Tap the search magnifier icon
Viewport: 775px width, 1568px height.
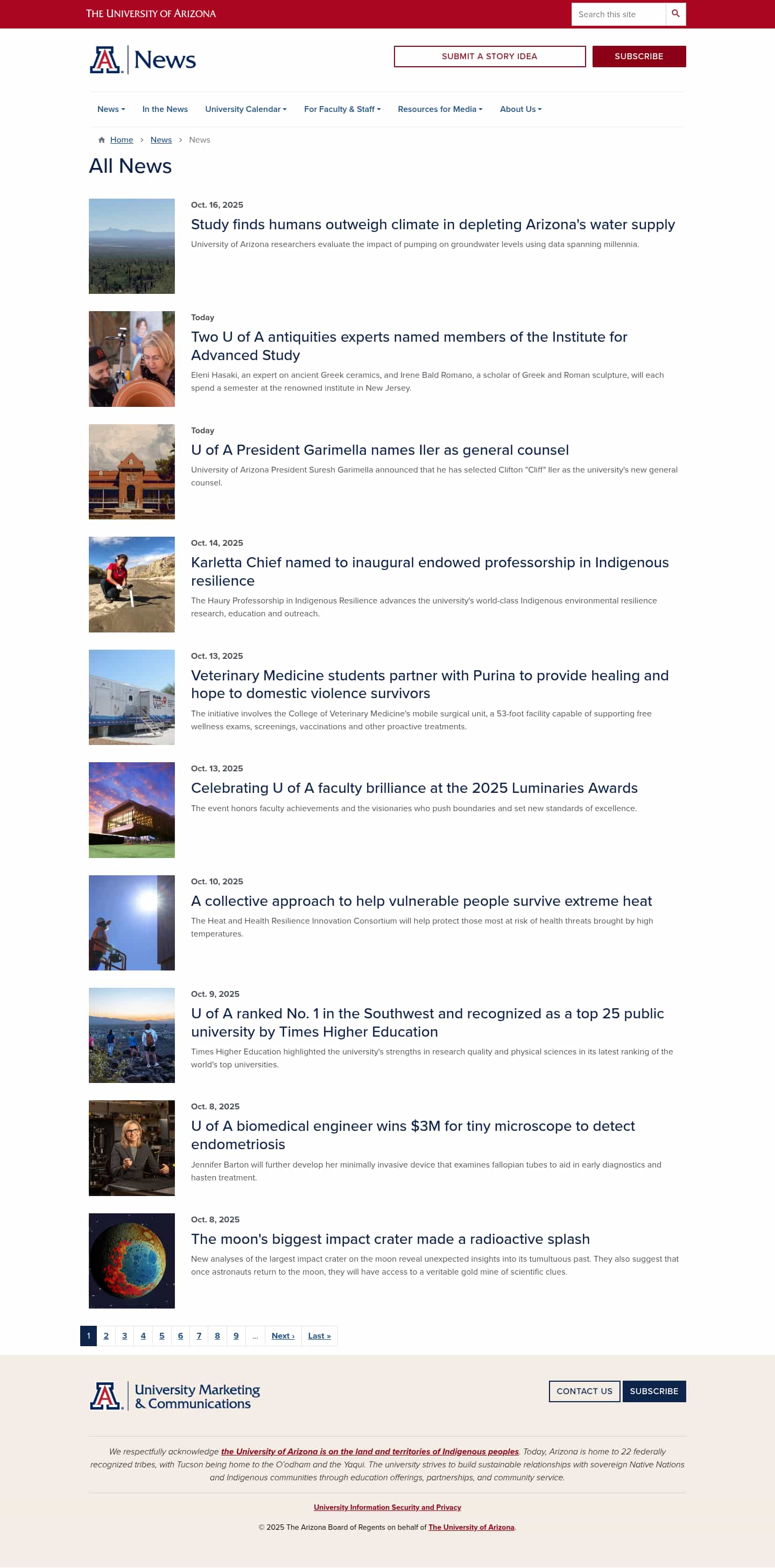tap(675, 14)
